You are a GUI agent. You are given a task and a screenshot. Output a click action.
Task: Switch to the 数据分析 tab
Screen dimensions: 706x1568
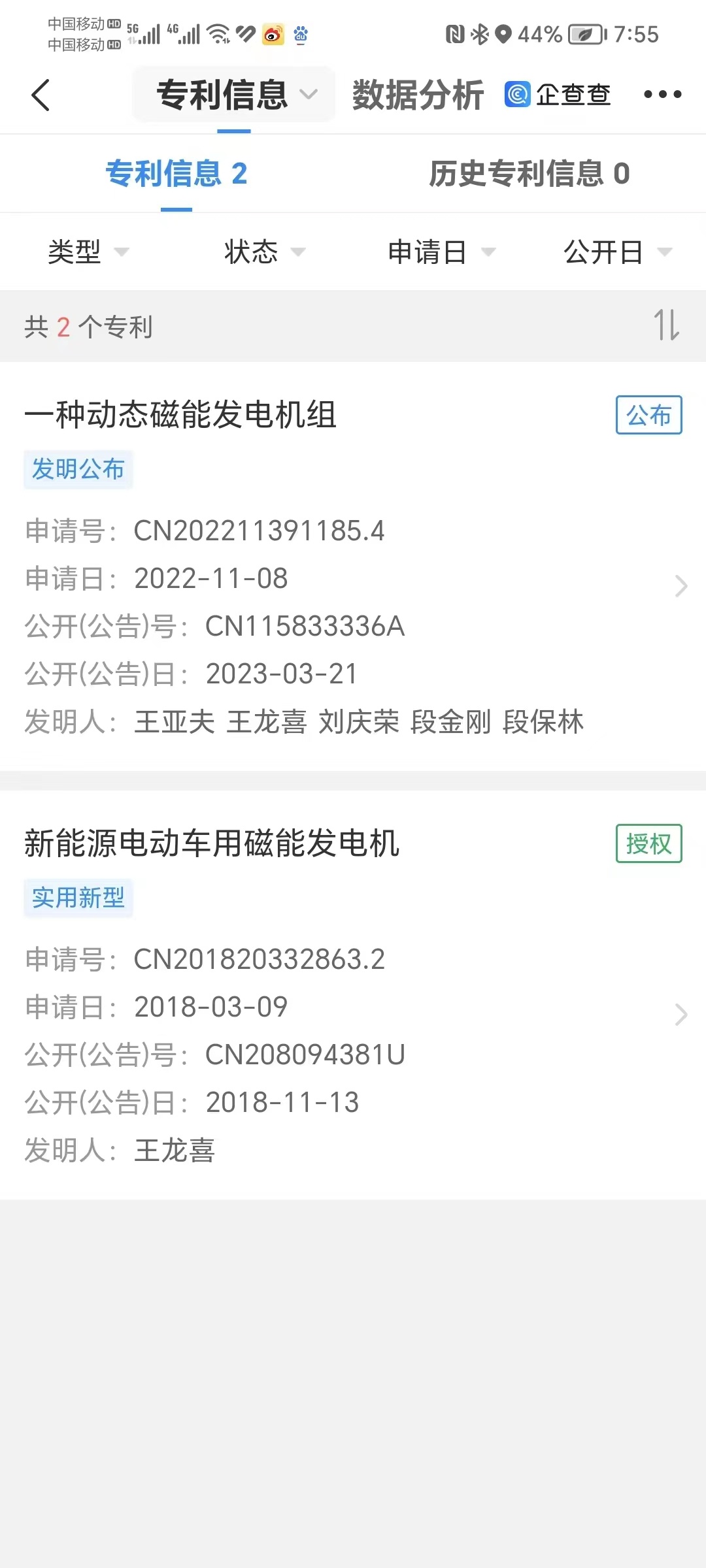418,95
